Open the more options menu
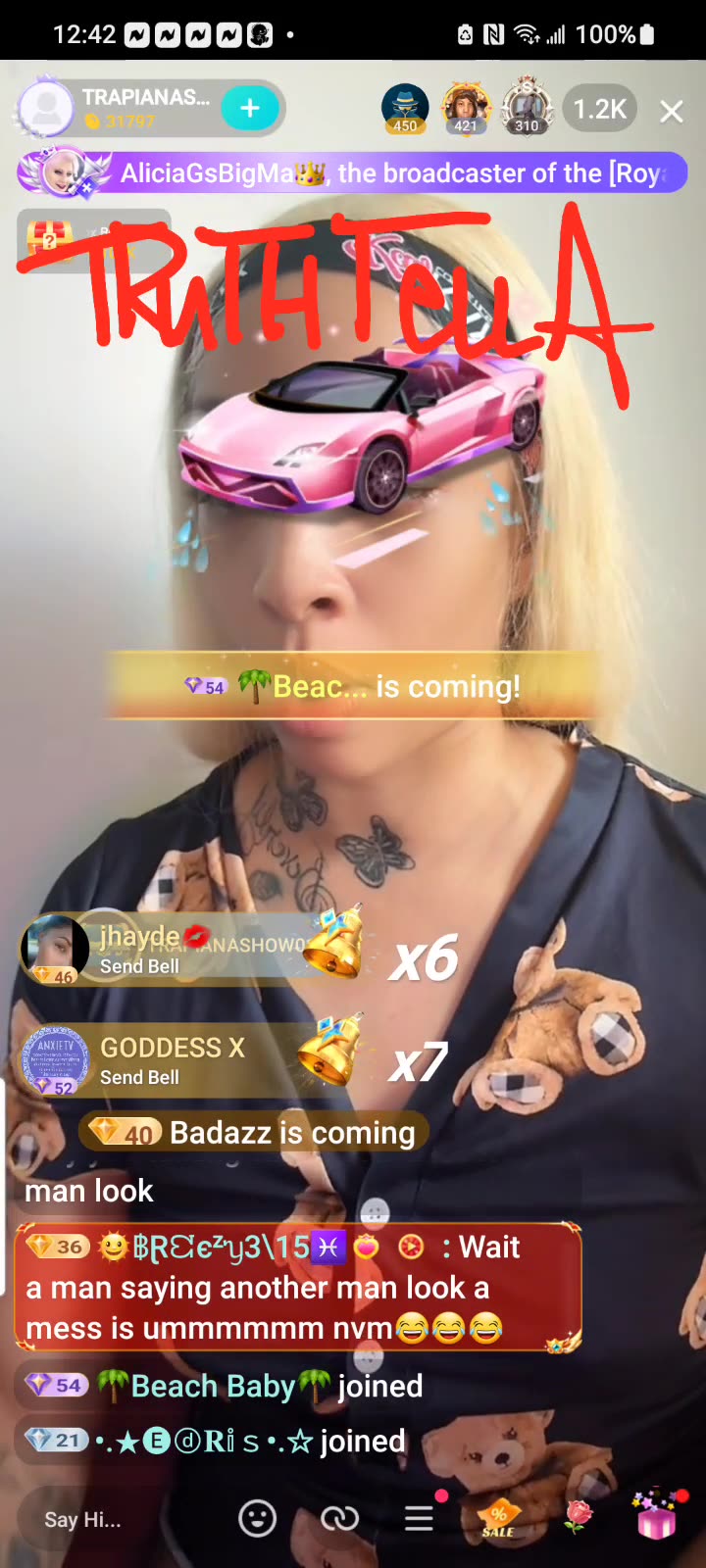The height and width of the screenshot is (1568, 706). pyautogui.click(x=420, y=1519)
